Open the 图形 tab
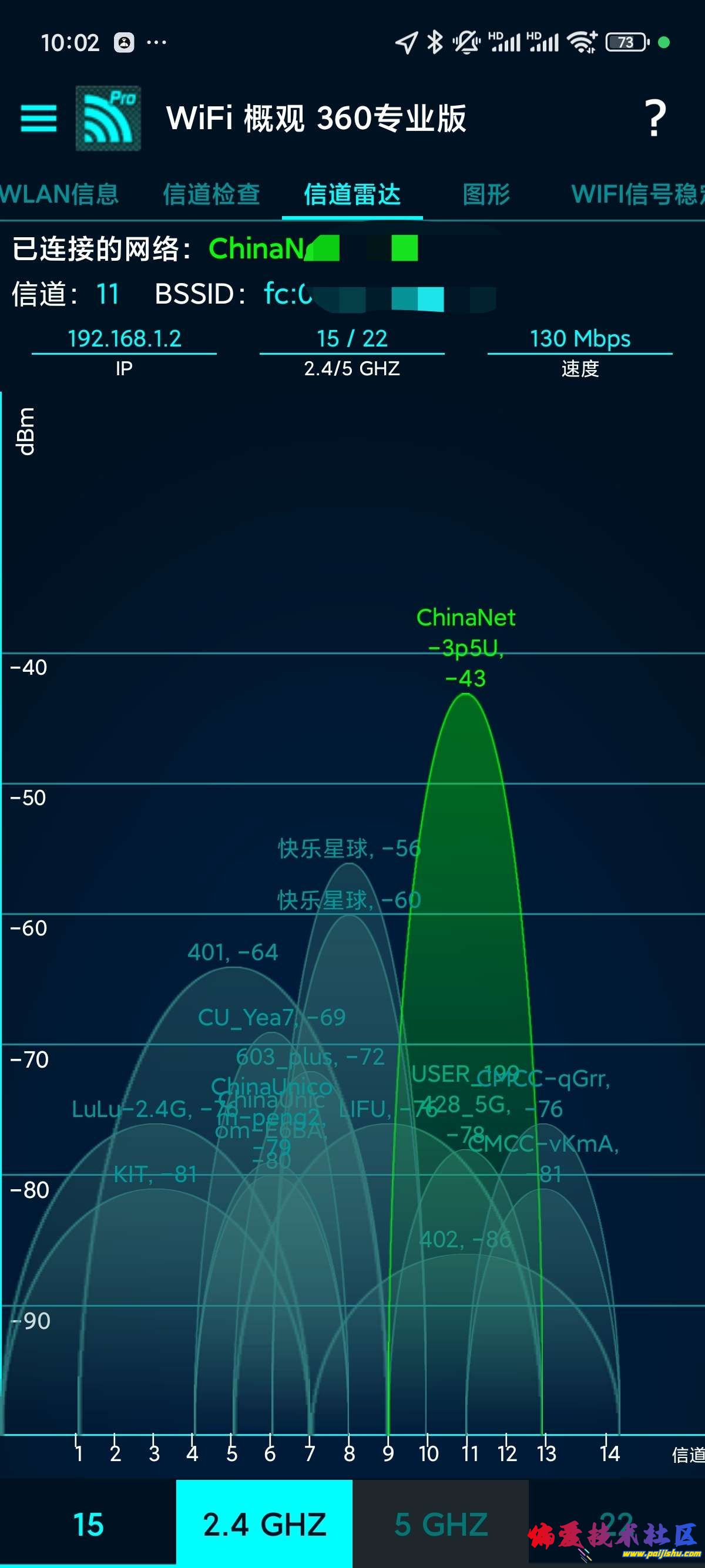 [x=486, y=195]
